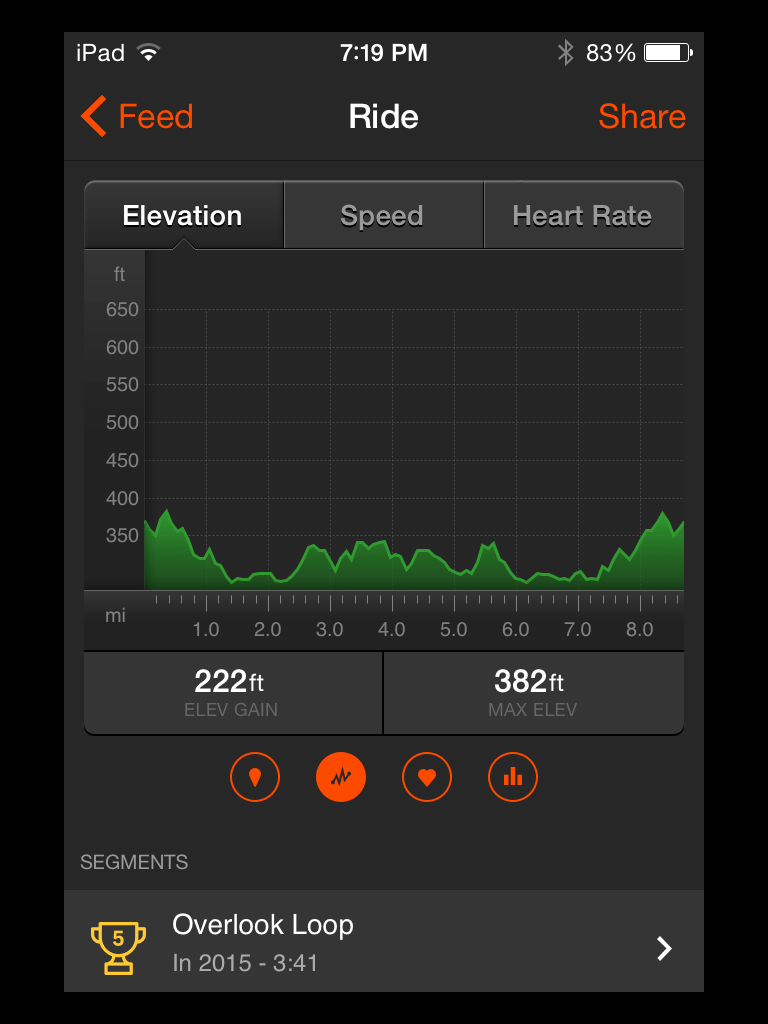Go back to the Feed

click(x=137, y=117)
